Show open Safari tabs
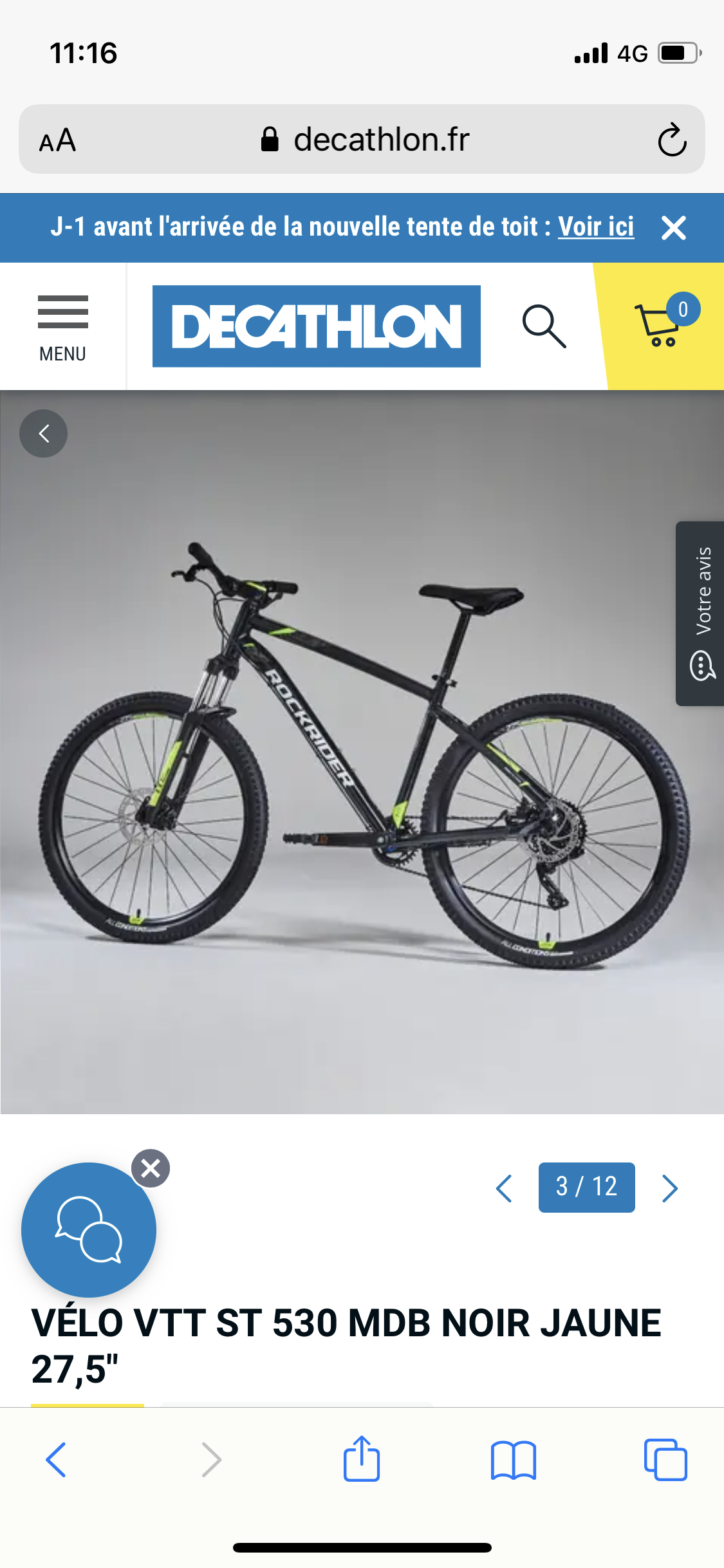Viewport: 724px width, 1568px height. (665, 1460)
